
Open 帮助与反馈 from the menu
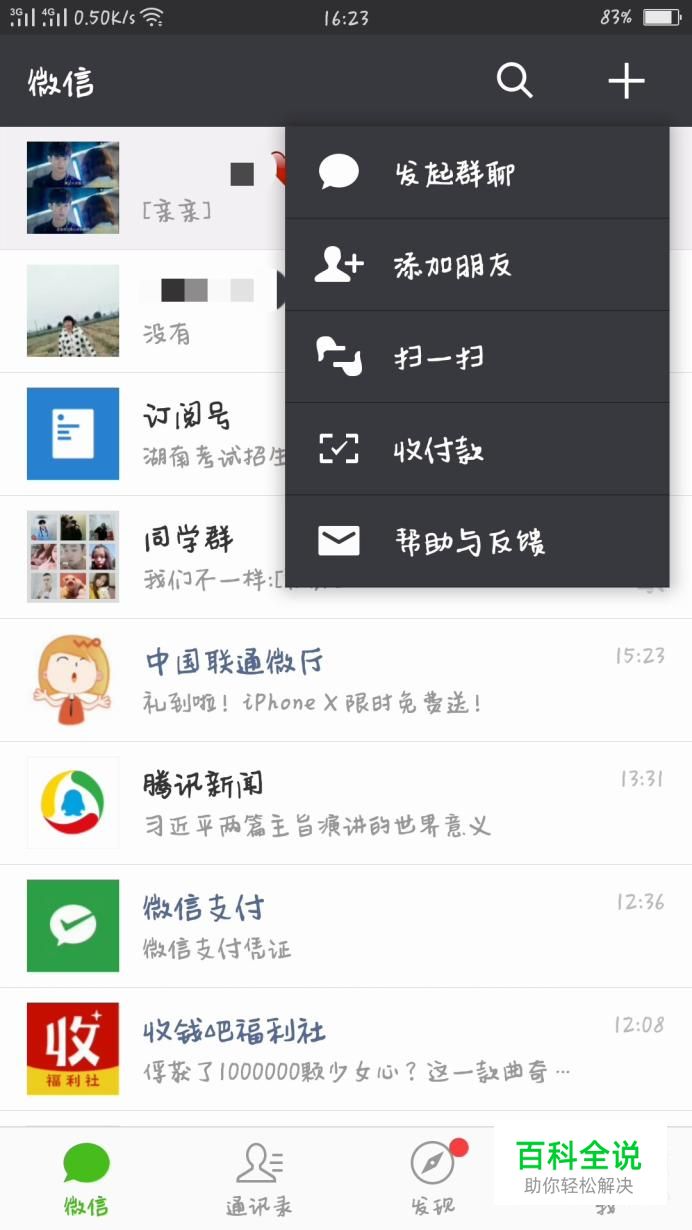pos(477,541)
